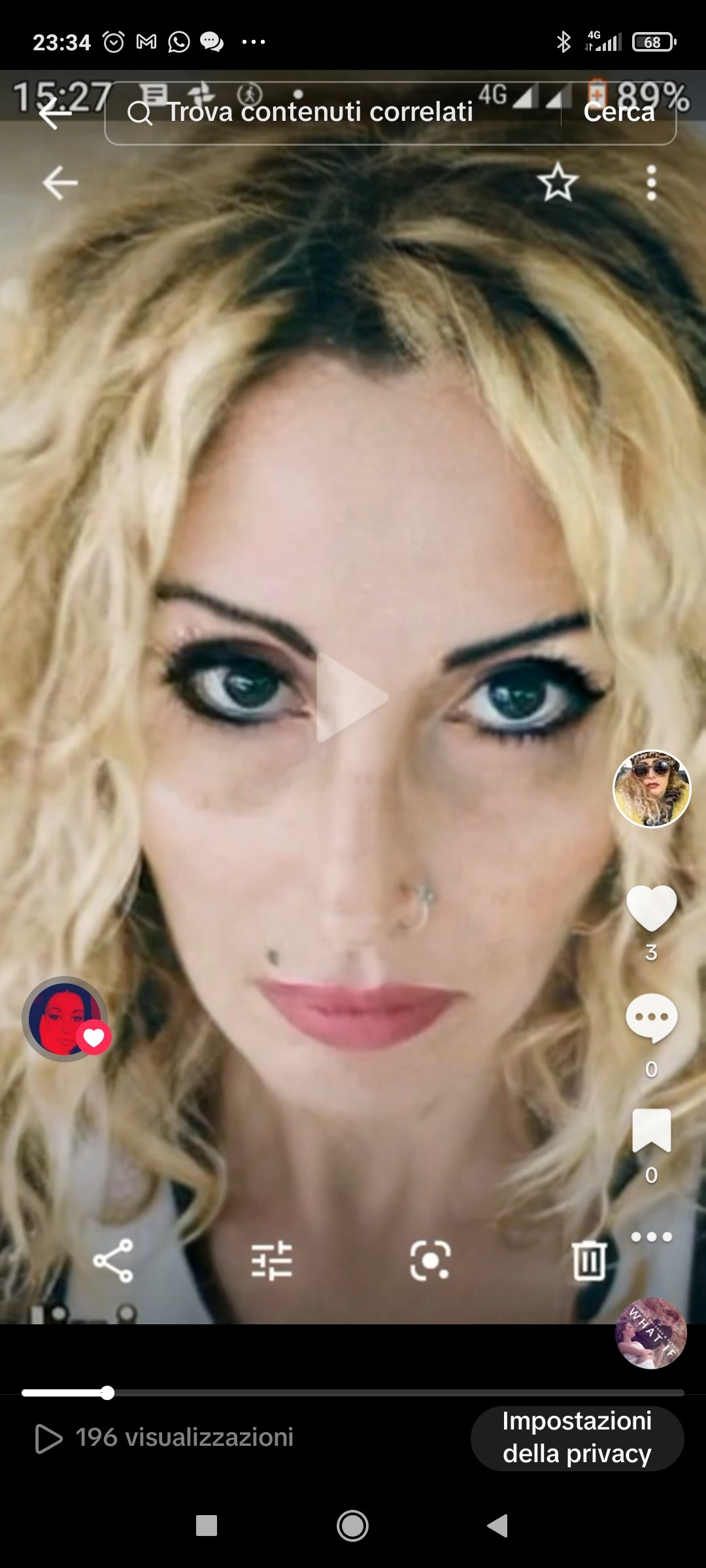706x1568 pixels.
Task: Like the video with the heart
Action: [x=651, y=907]
